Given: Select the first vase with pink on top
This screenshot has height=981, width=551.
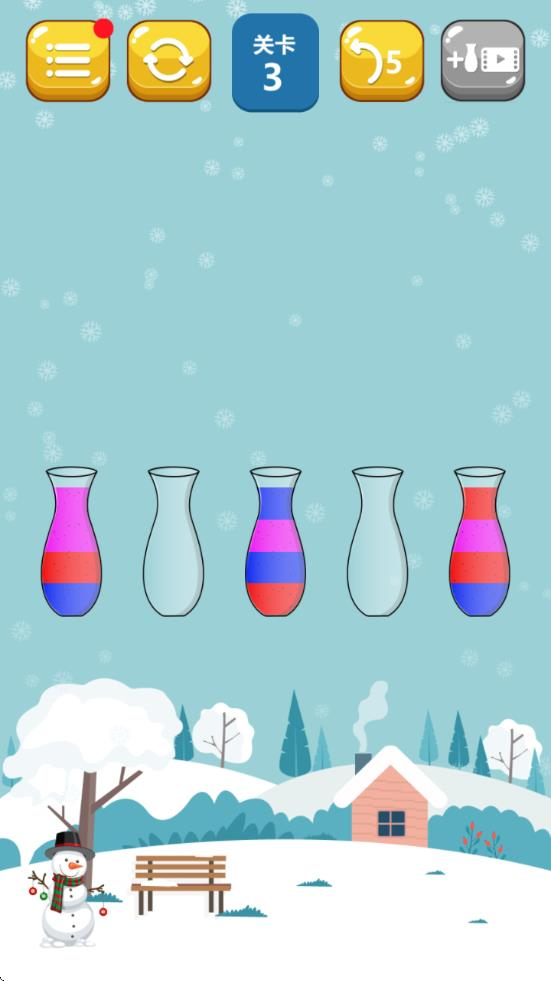Looking at the screenshot, I should pyautogui.click(x=71, y=542).
